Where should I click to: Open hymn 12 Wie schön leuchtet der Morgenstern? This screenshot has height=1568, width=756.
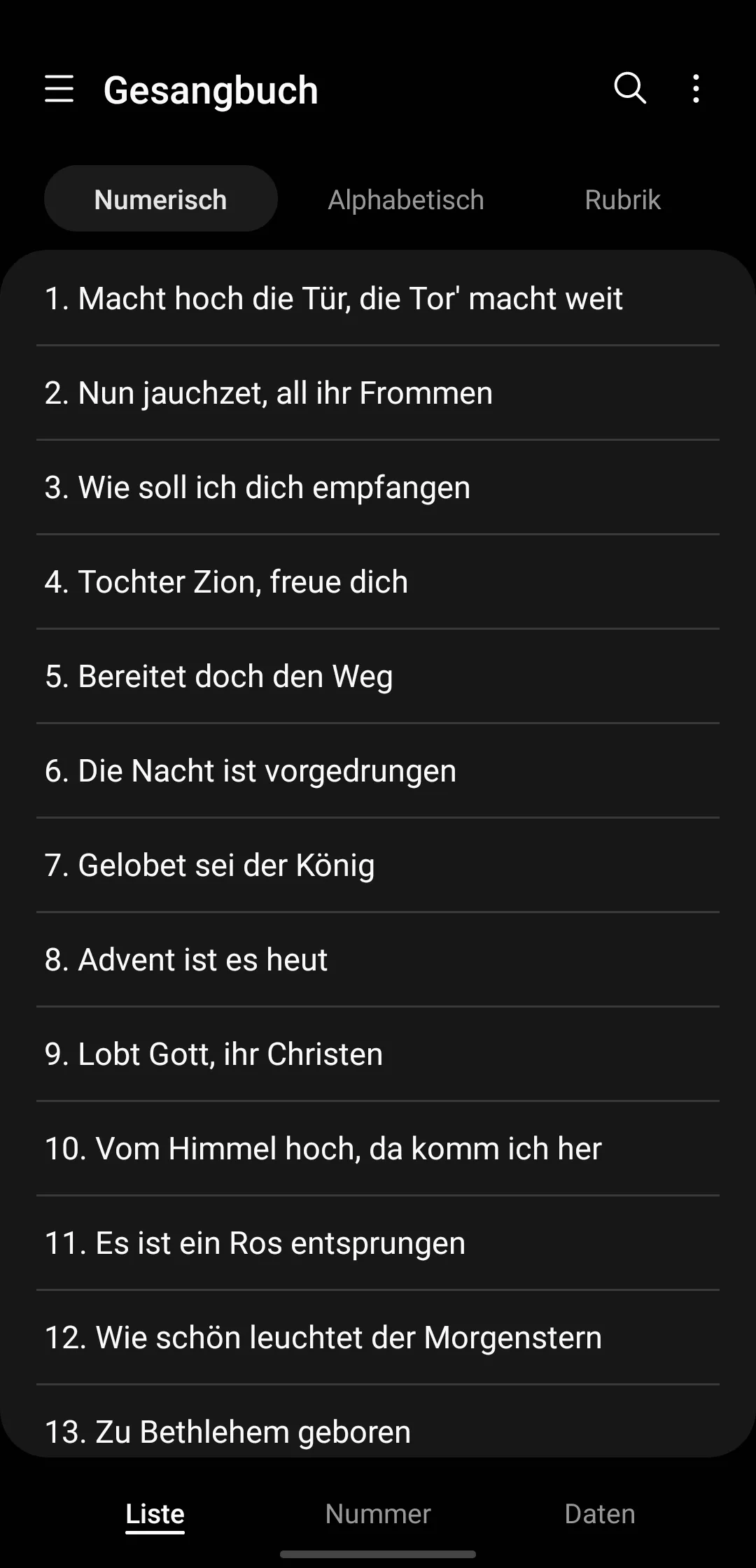pos(378,1338)
